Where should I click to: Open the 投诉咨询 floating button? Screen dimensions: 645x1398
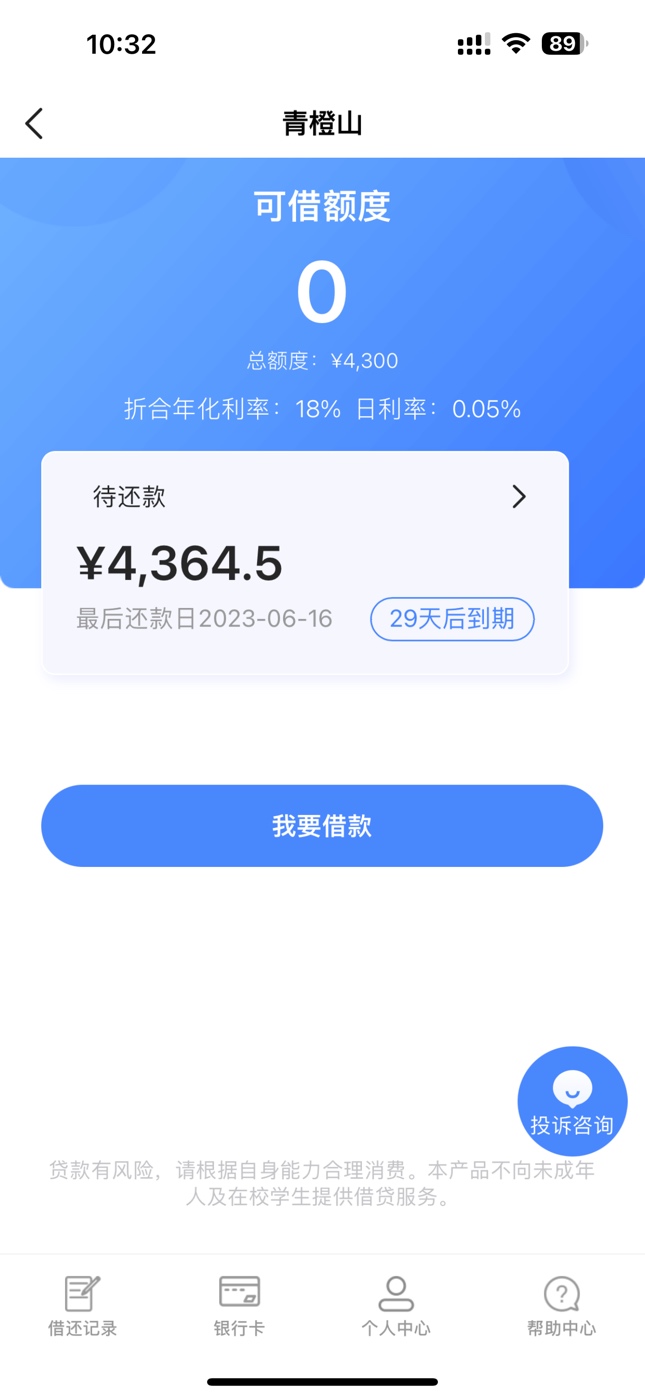pyautogui.click(x=572, y=1102)
